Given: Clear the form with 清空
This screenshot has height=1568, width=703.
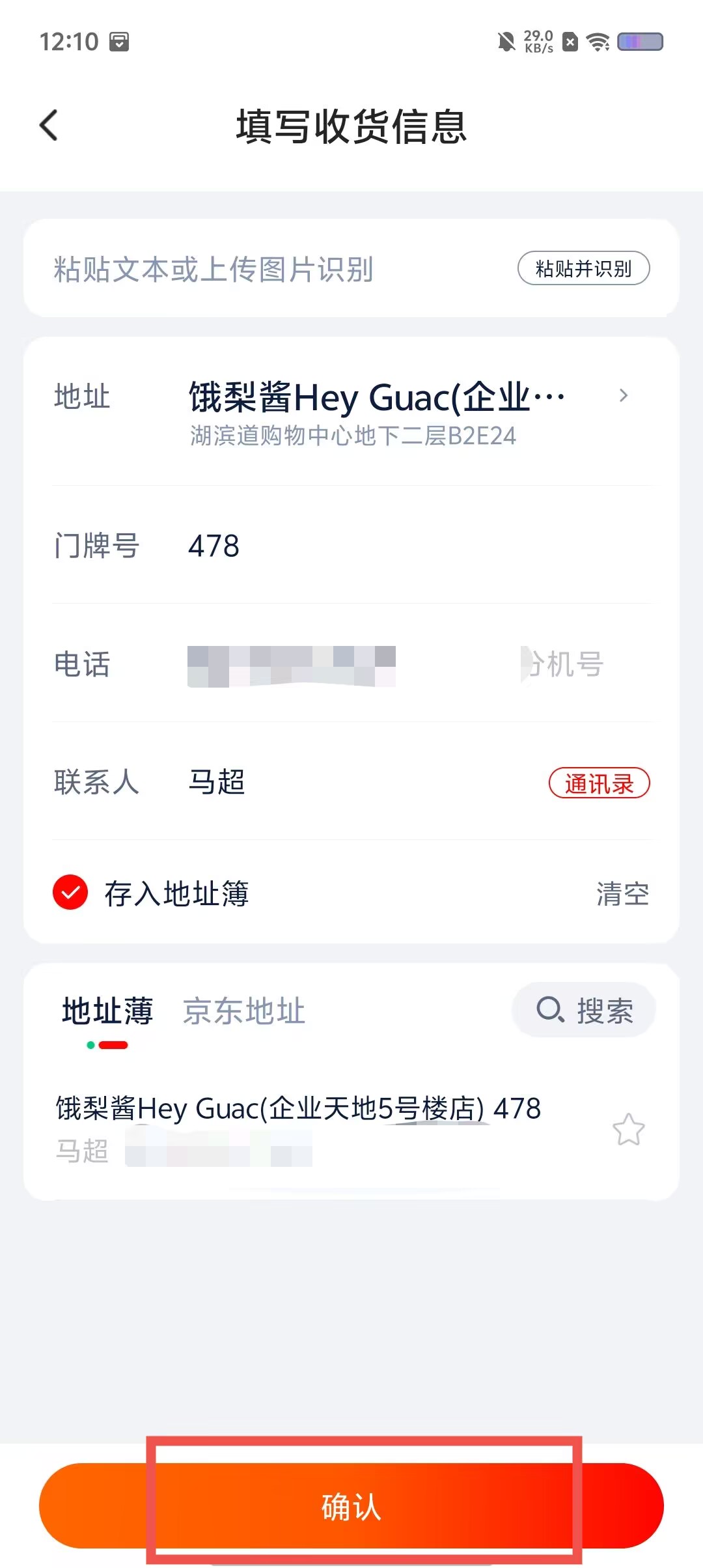Looking at the screenshot, I should 622,894.
